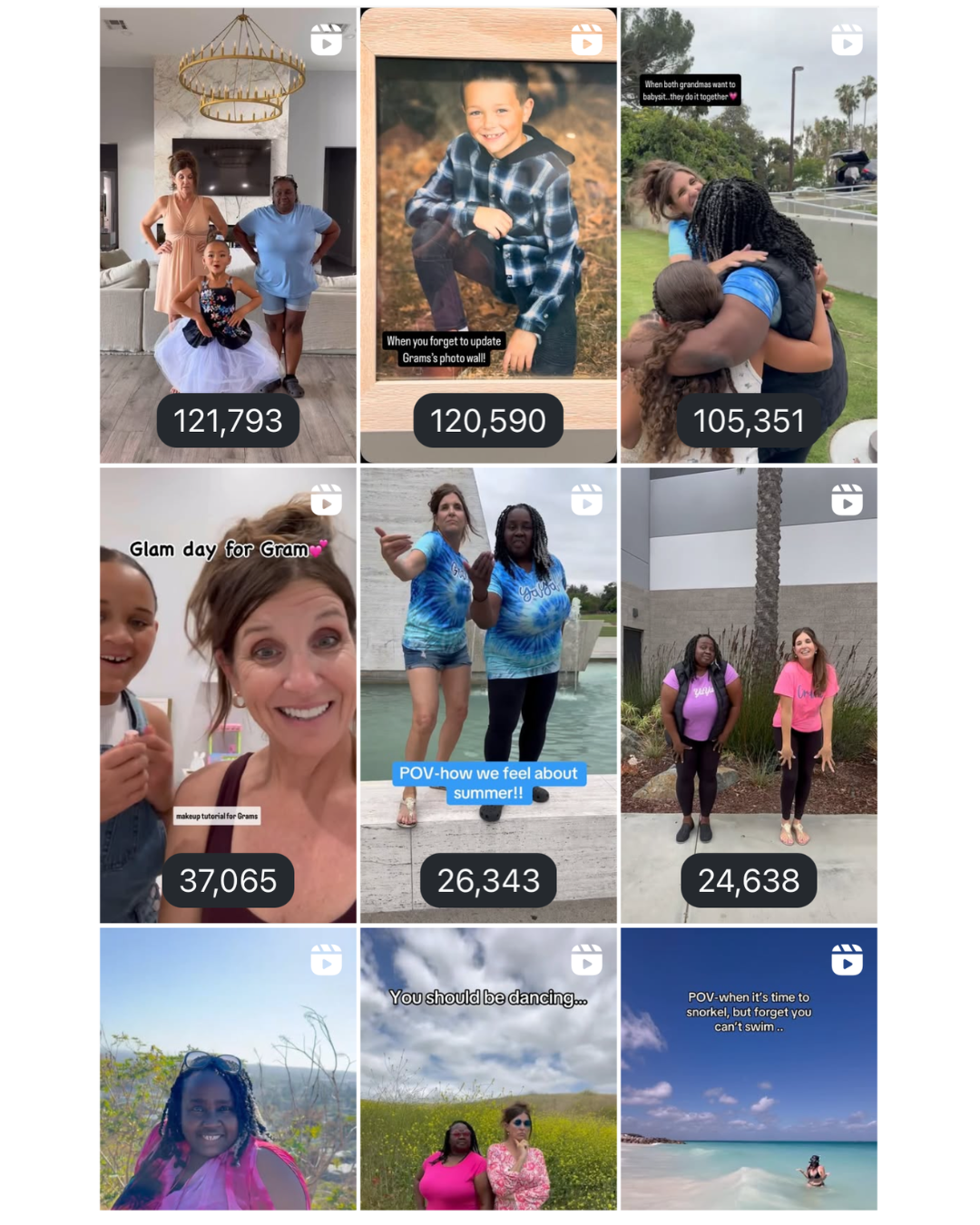Screen dimensions: 980x1225
Task: Open the reel with 105,351 views
Action: click(749, 236)
